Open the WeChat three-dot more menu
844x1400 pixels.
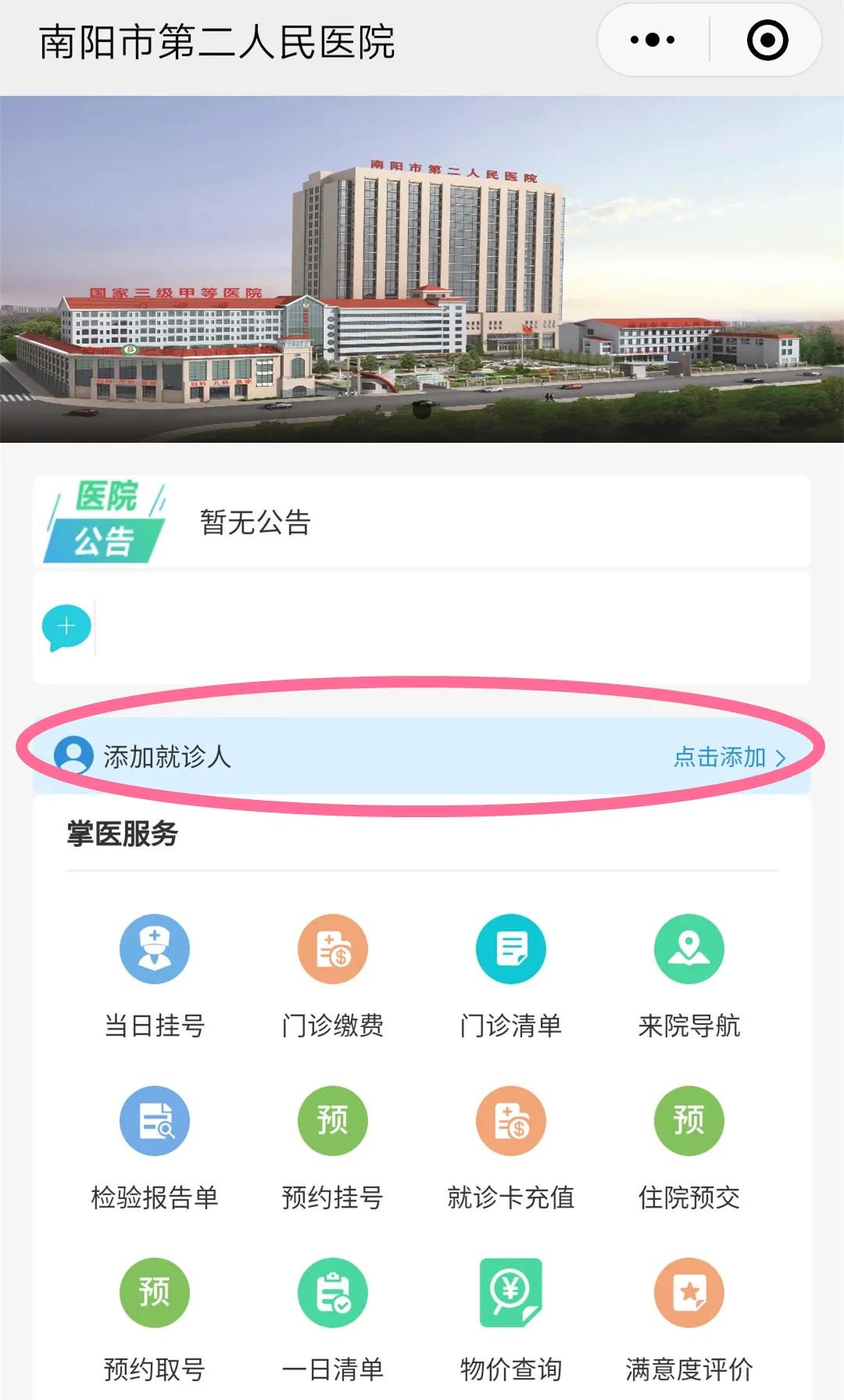coord(651,38)
